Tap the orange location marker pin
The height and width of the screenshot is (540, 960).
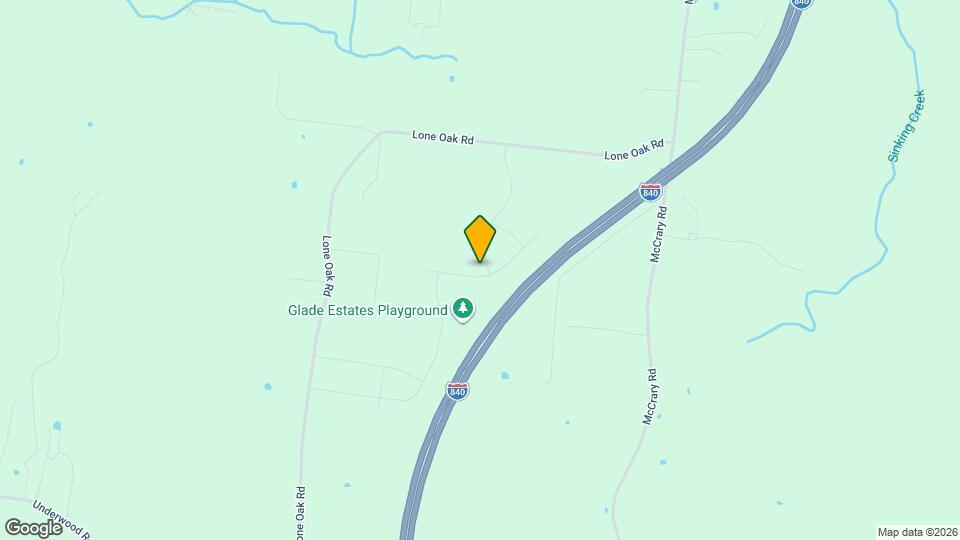480,239
